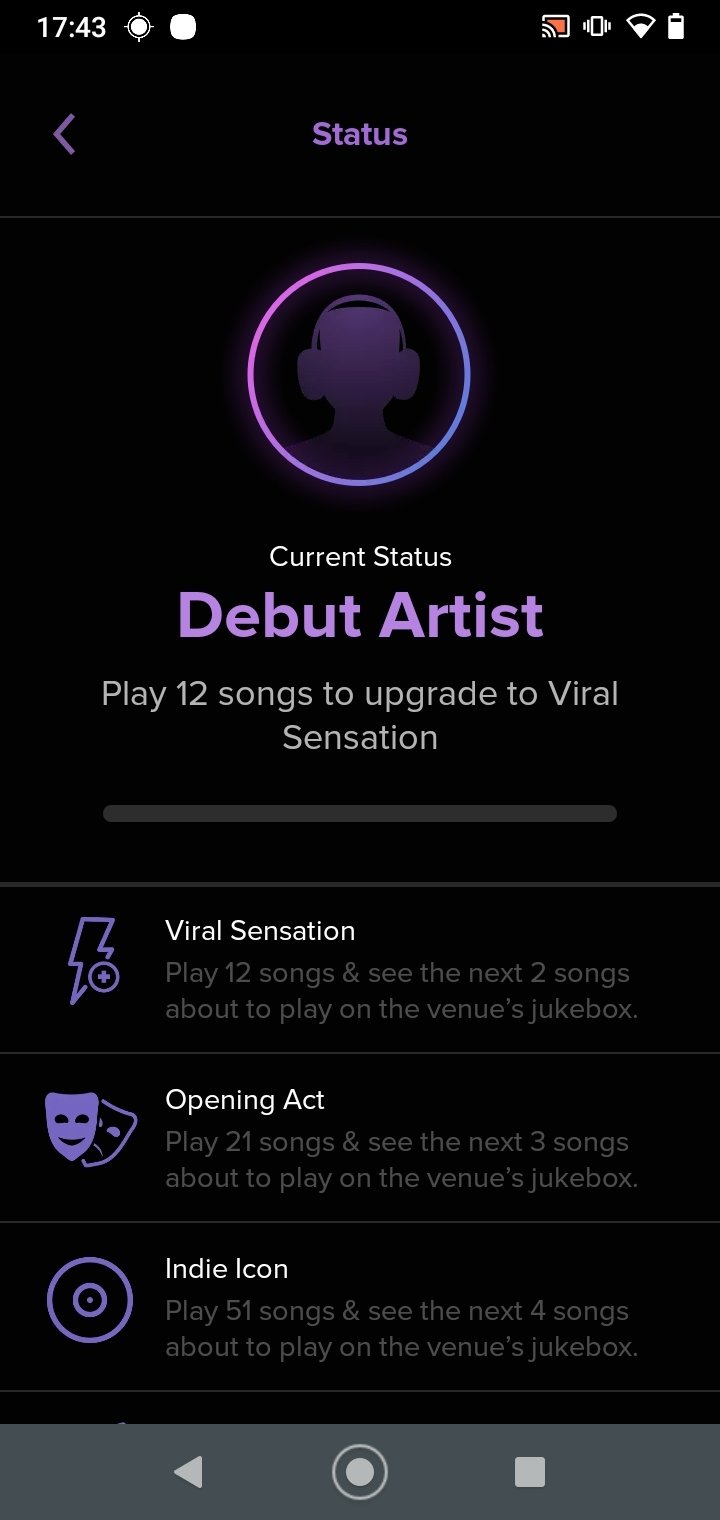Open the recent apps view
This screenshot has height=1520, width=720.
[x=529, y=1471]
